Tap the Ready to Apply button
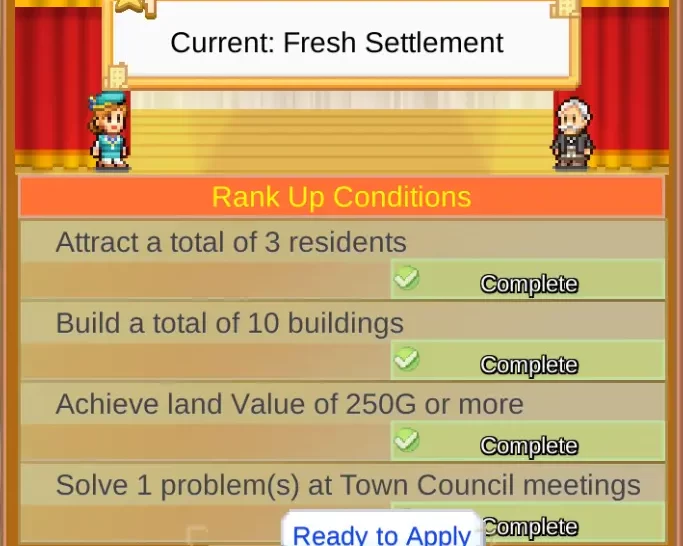 pos(382,533)
